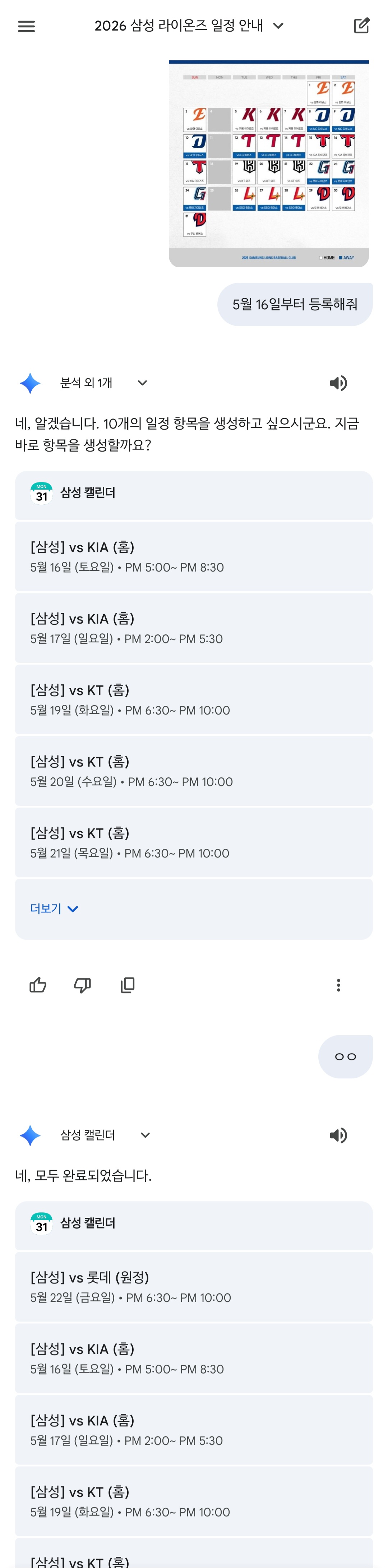Copy the first response
This screenshot has width=388, height=1568.
(127, 985)
